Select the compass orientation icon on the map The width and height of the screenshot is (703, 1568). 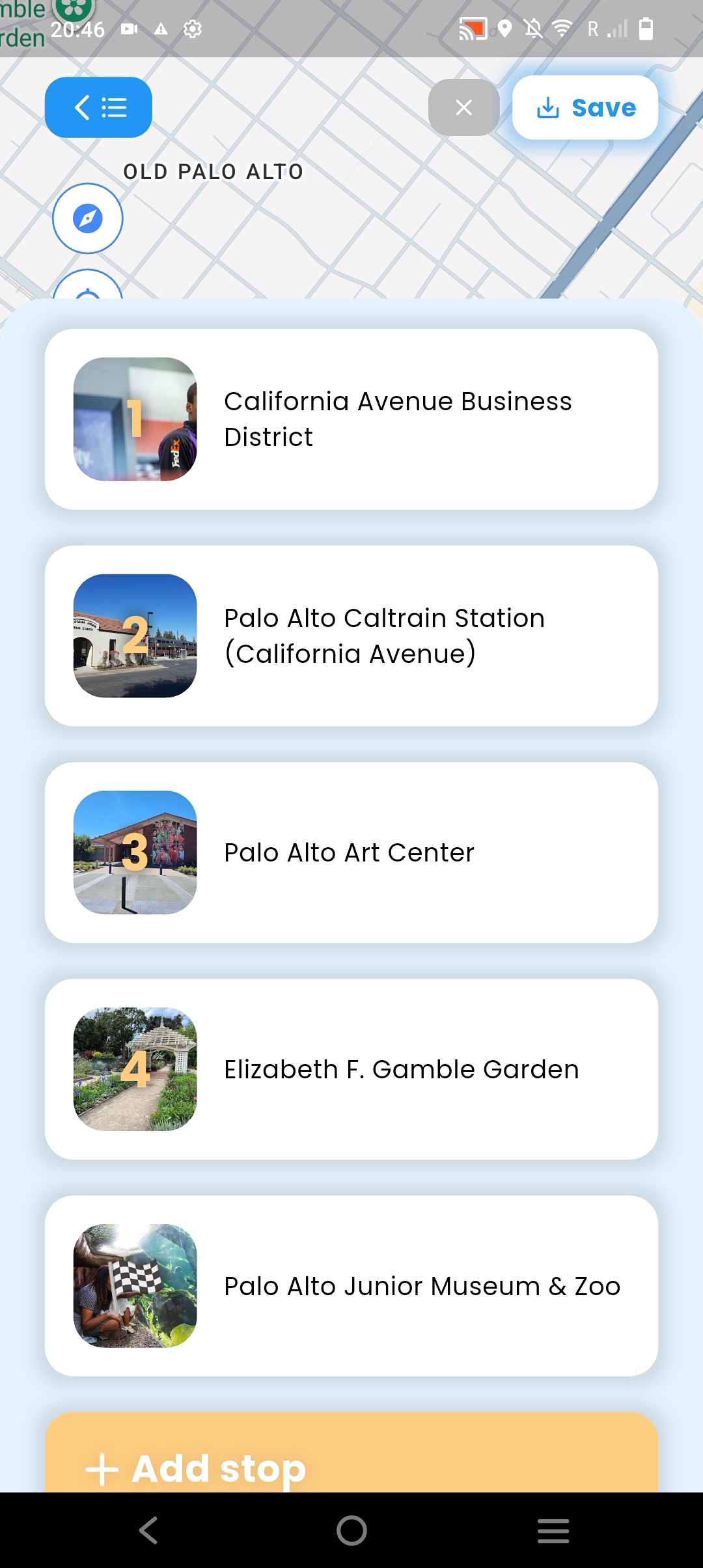coord(87,219)
